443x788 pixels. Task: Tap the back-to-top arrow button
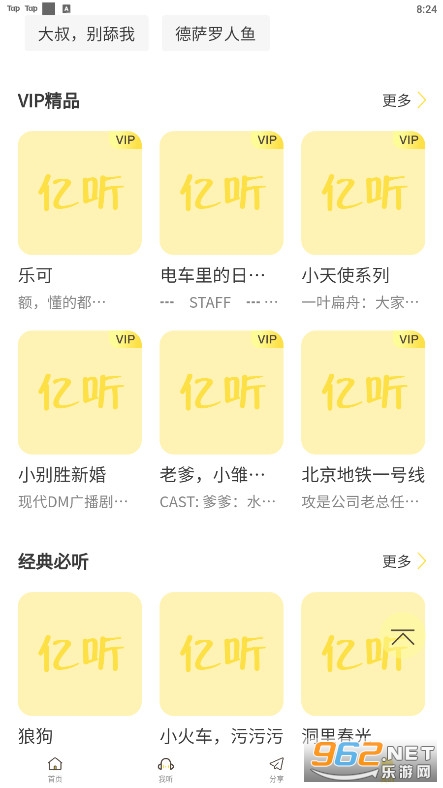(x=403, y=637)
